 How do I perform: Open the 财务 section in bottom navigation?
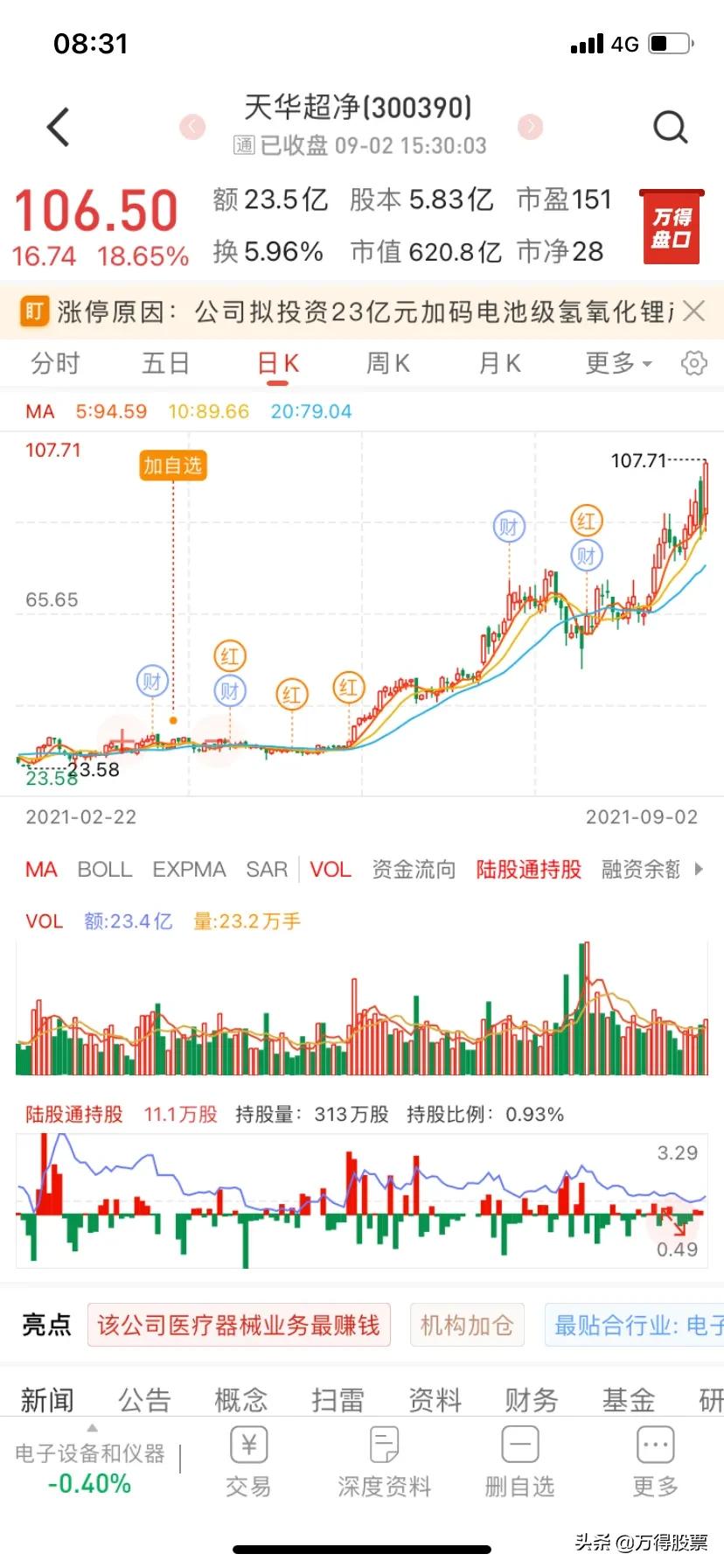(529, 1399)
